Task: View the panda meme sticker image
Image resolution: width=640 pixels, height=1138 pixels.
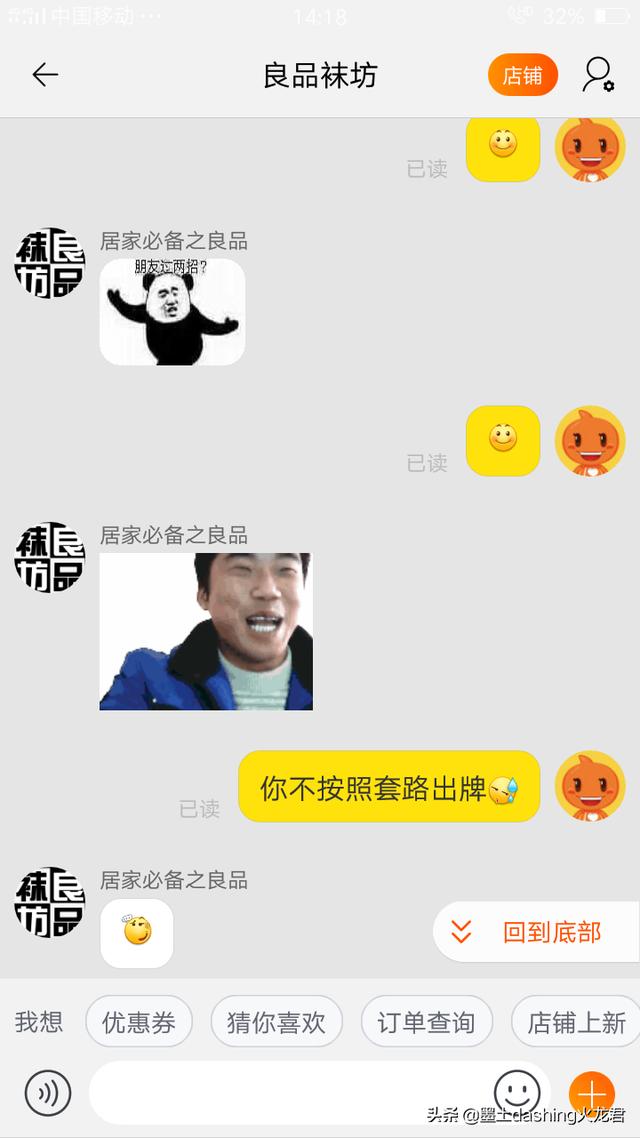Action: pyautogui.click(x=172, y=311)
